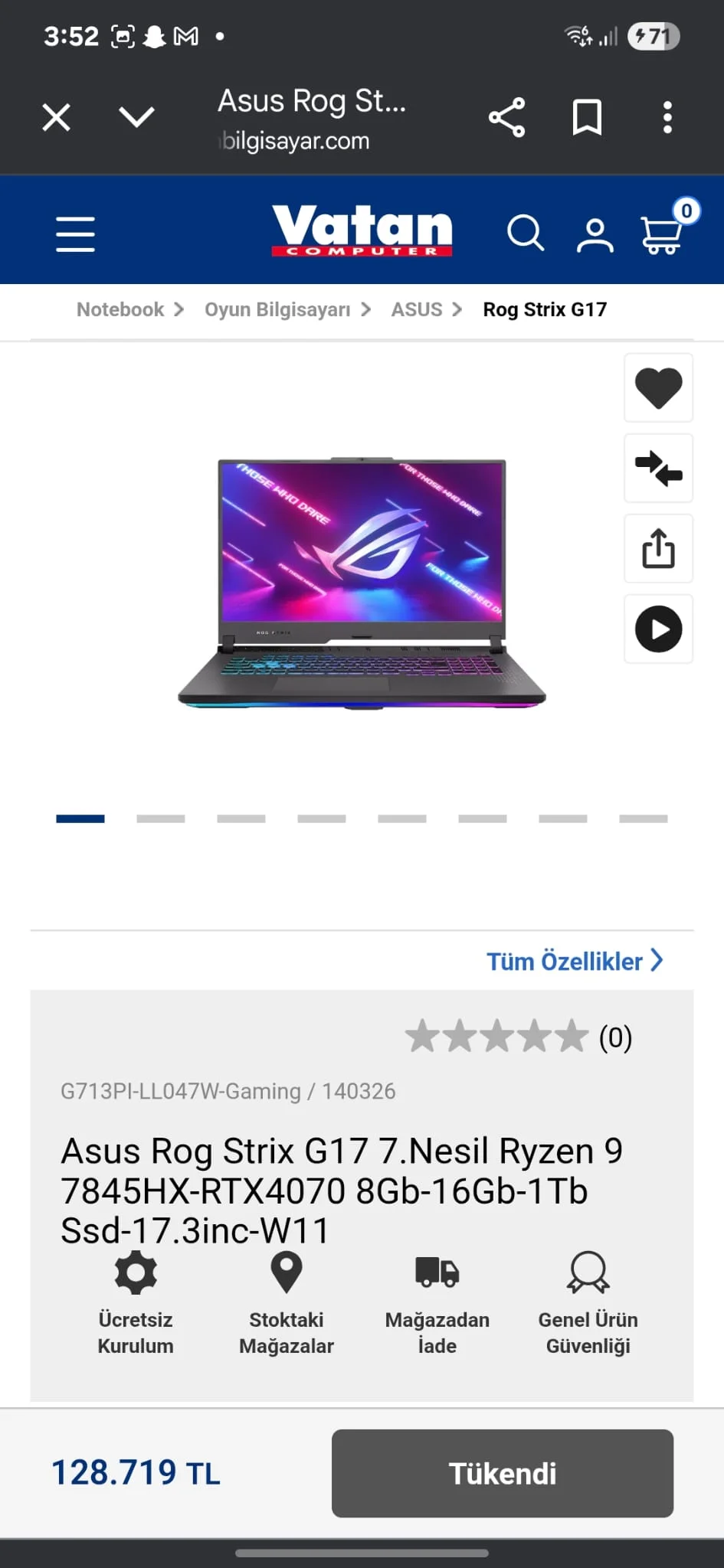
Task: Share this page from the browser bar
Action: coord(506,118)
